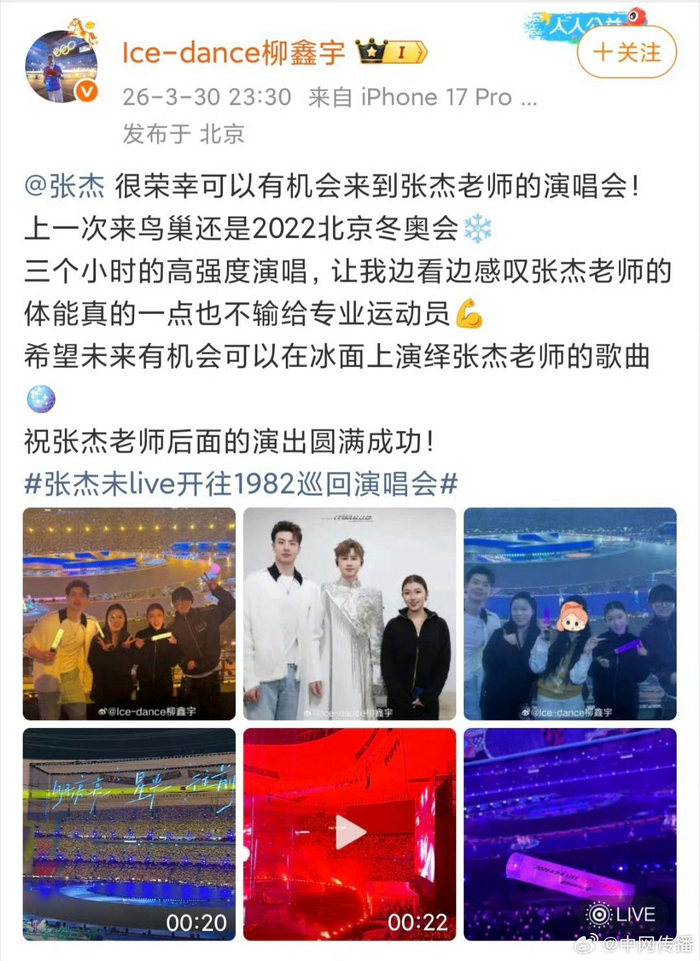Play the 00:22 red stage video
Screen dimensions: 700x961
pos(349,832)
